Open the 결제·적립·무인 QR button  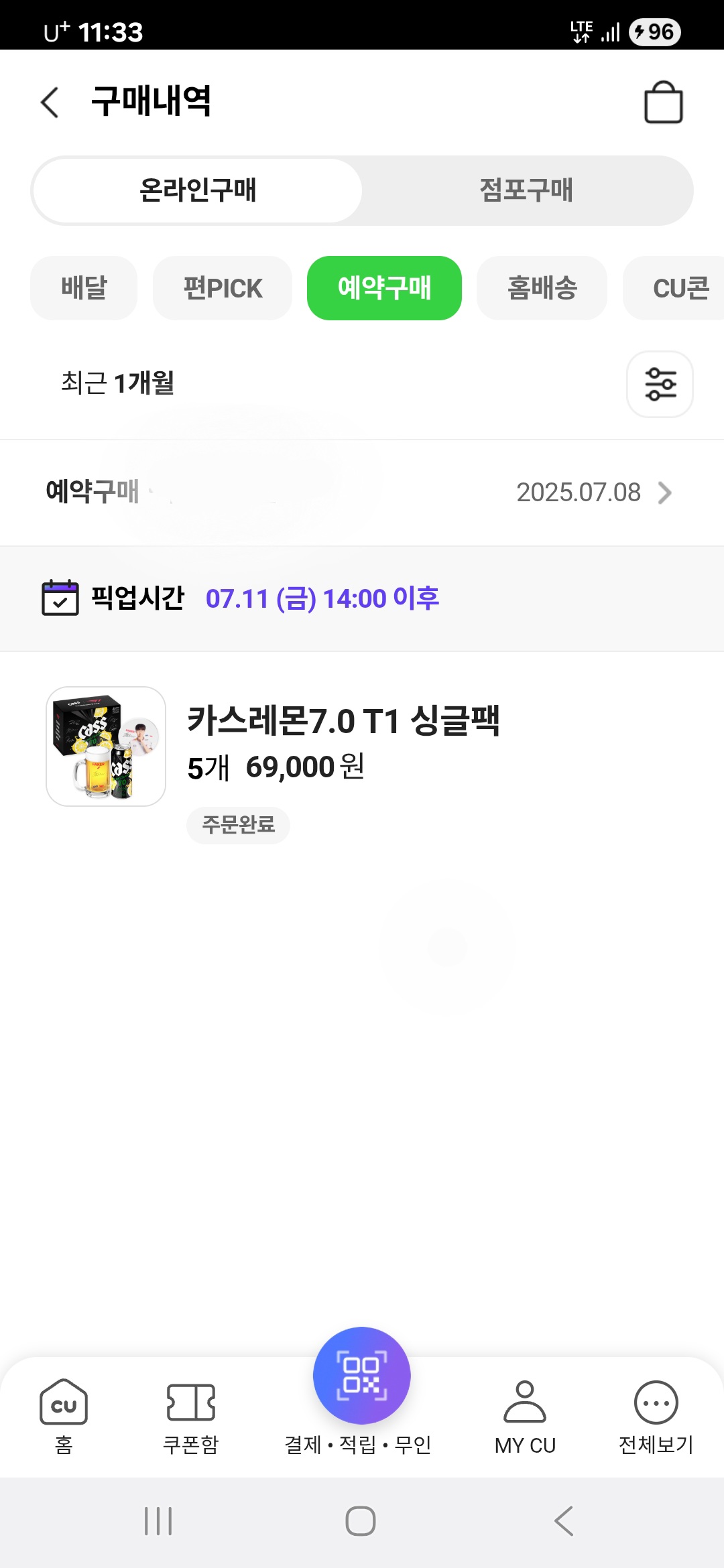pos(361,1376)
